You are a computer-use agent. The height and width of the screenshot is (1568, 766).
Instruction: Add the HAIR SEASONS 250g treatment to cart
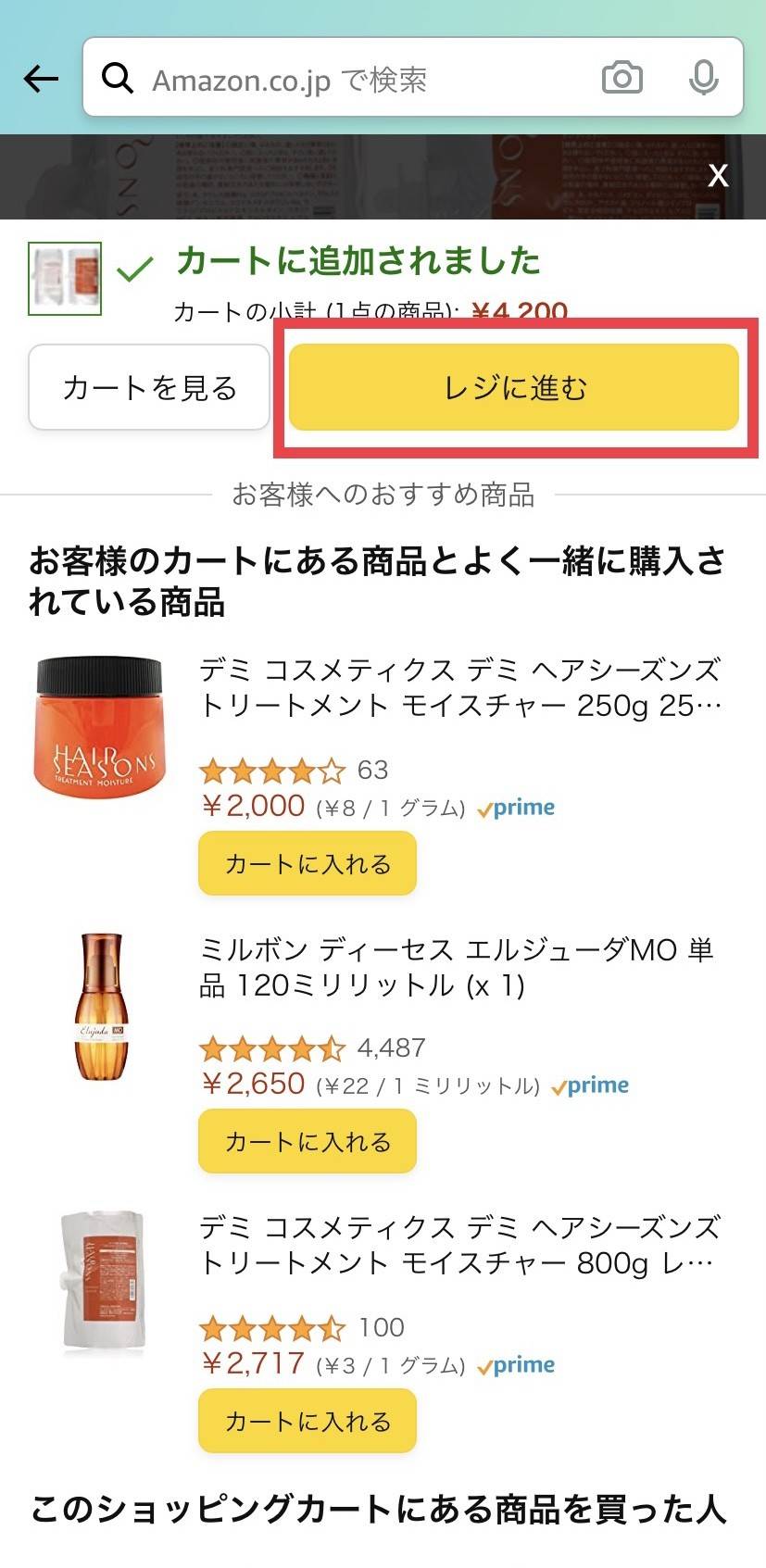pyautogui.click(x=307, y=863)
